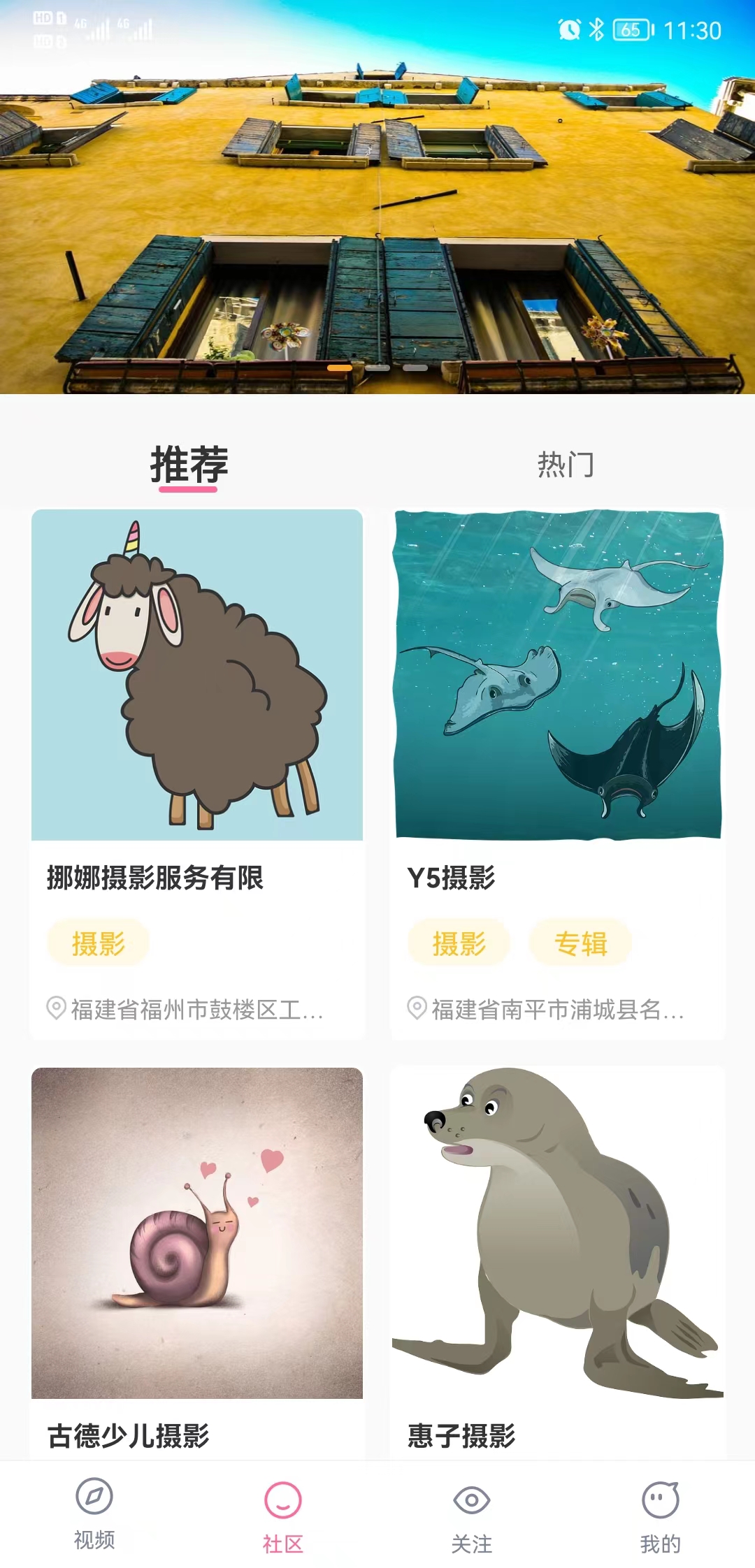Toggle the 摄影 tag under Y5摄影
The width and height of the screenshot is (755, 1568).
[458, 942]
